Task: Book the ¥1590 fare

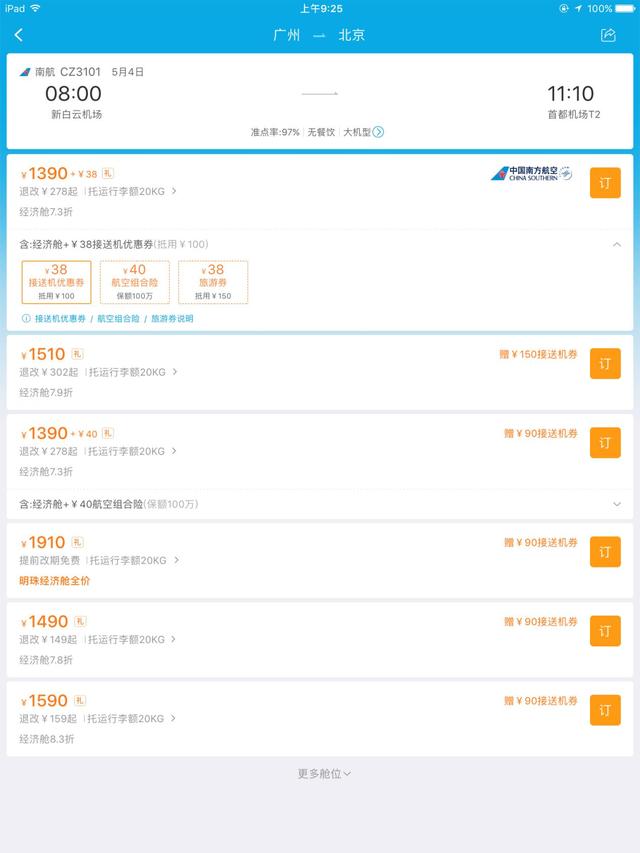Action: [604, 710]
